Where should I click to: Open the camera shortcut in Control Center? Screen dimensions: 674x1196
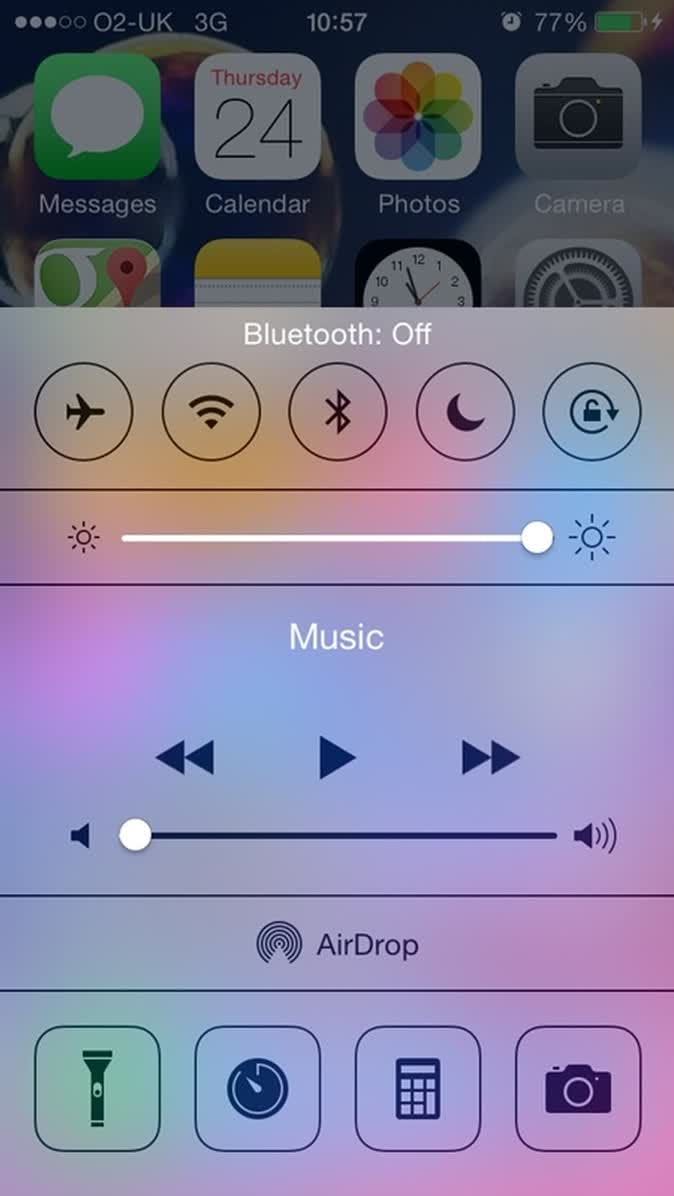578,1088
